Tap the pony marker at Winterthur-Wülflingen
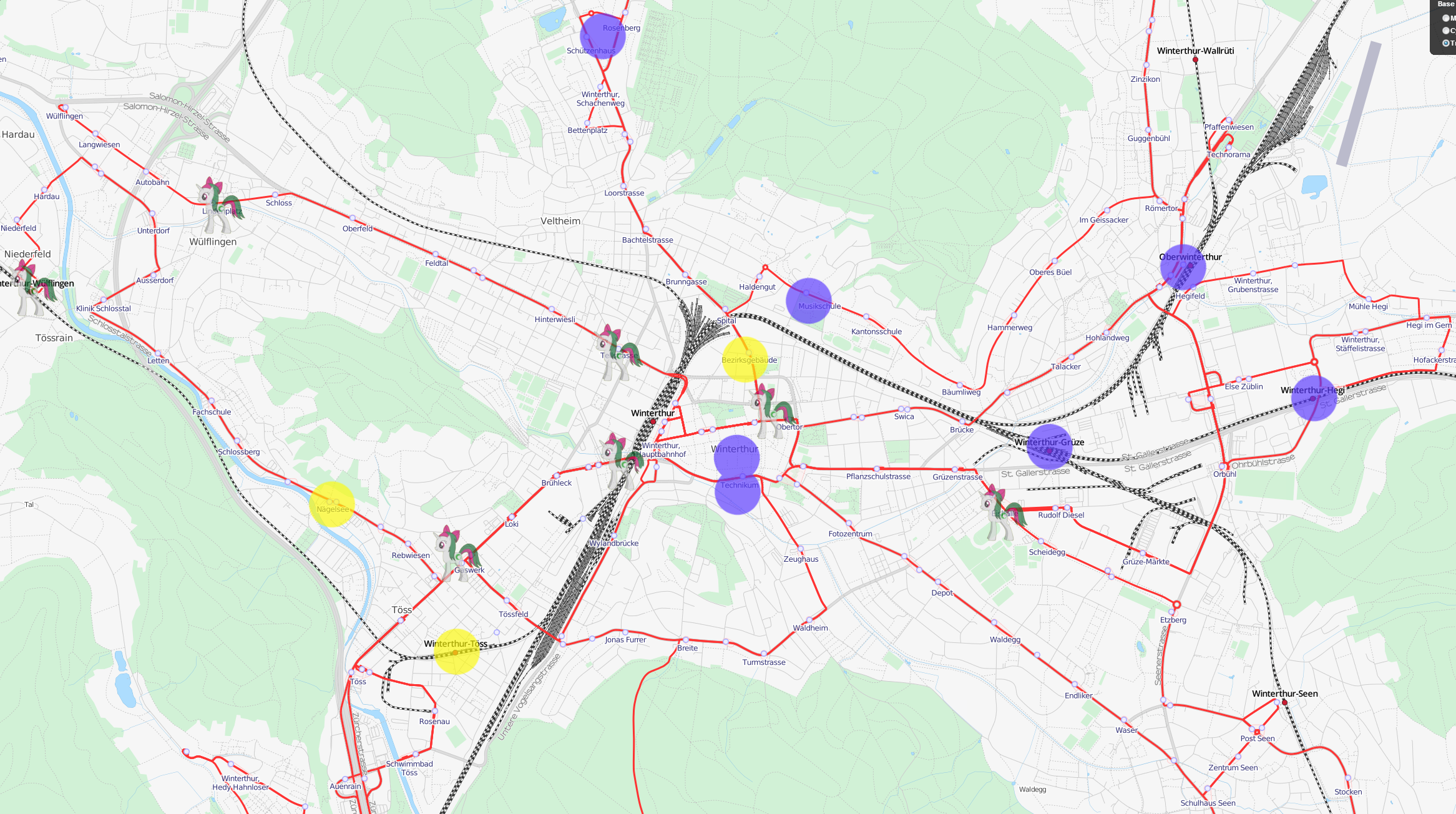Viewport: 1456px width, 814px height. [32, 287]
